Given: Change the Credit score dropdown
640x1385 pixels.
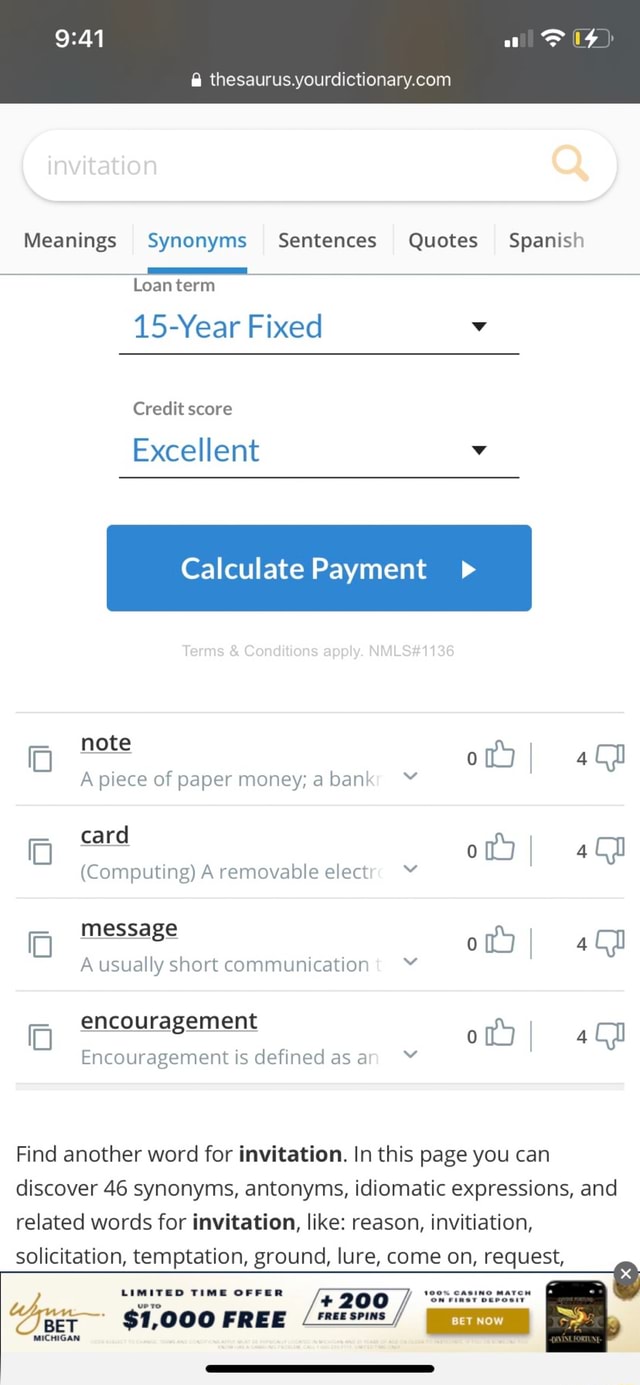Looking at the screenshot, I should click(x=318, y=450).
